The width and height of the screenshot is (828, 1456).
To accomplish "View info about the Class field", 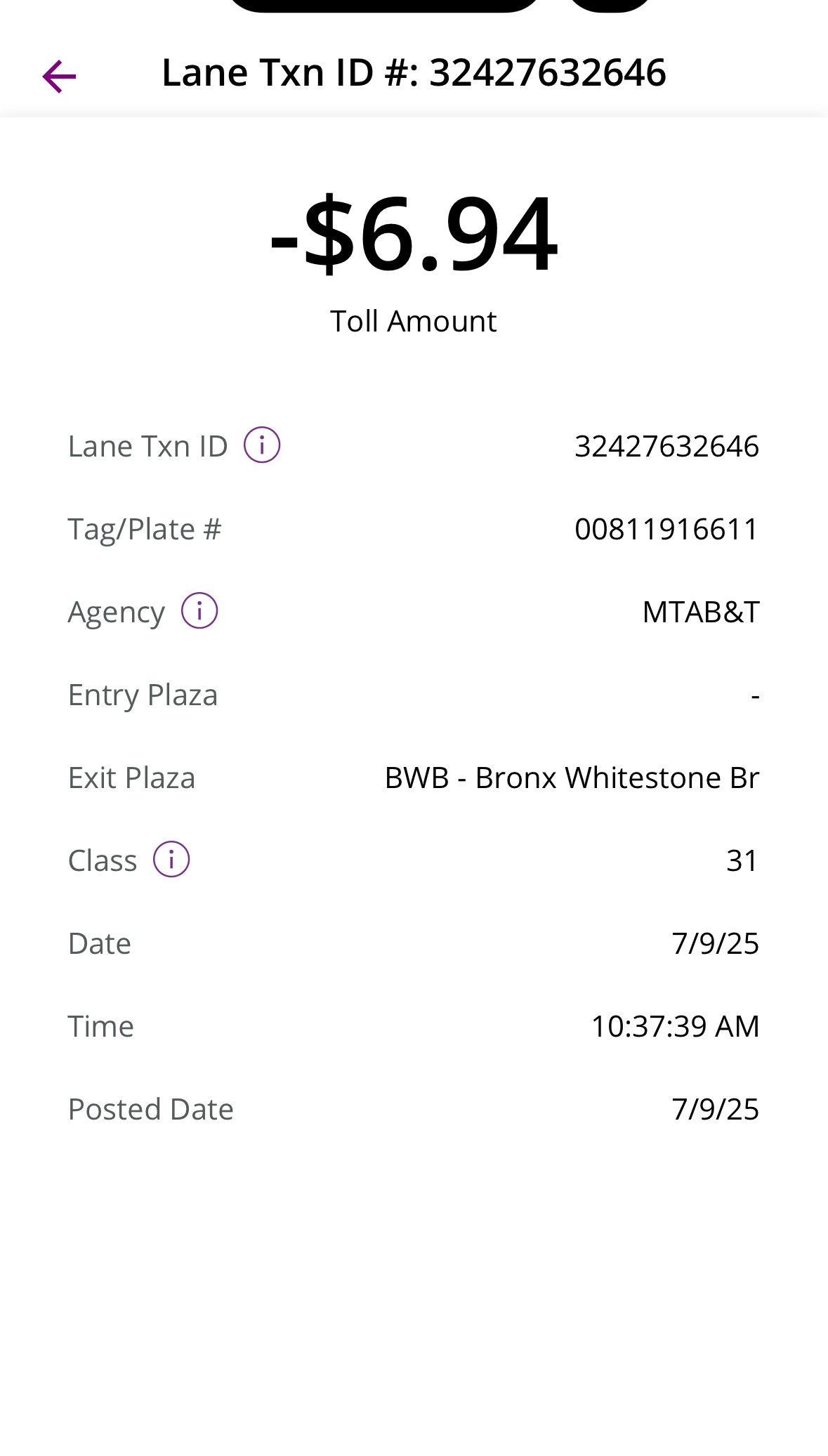I will pyautogui.click(x=171, y=860).
